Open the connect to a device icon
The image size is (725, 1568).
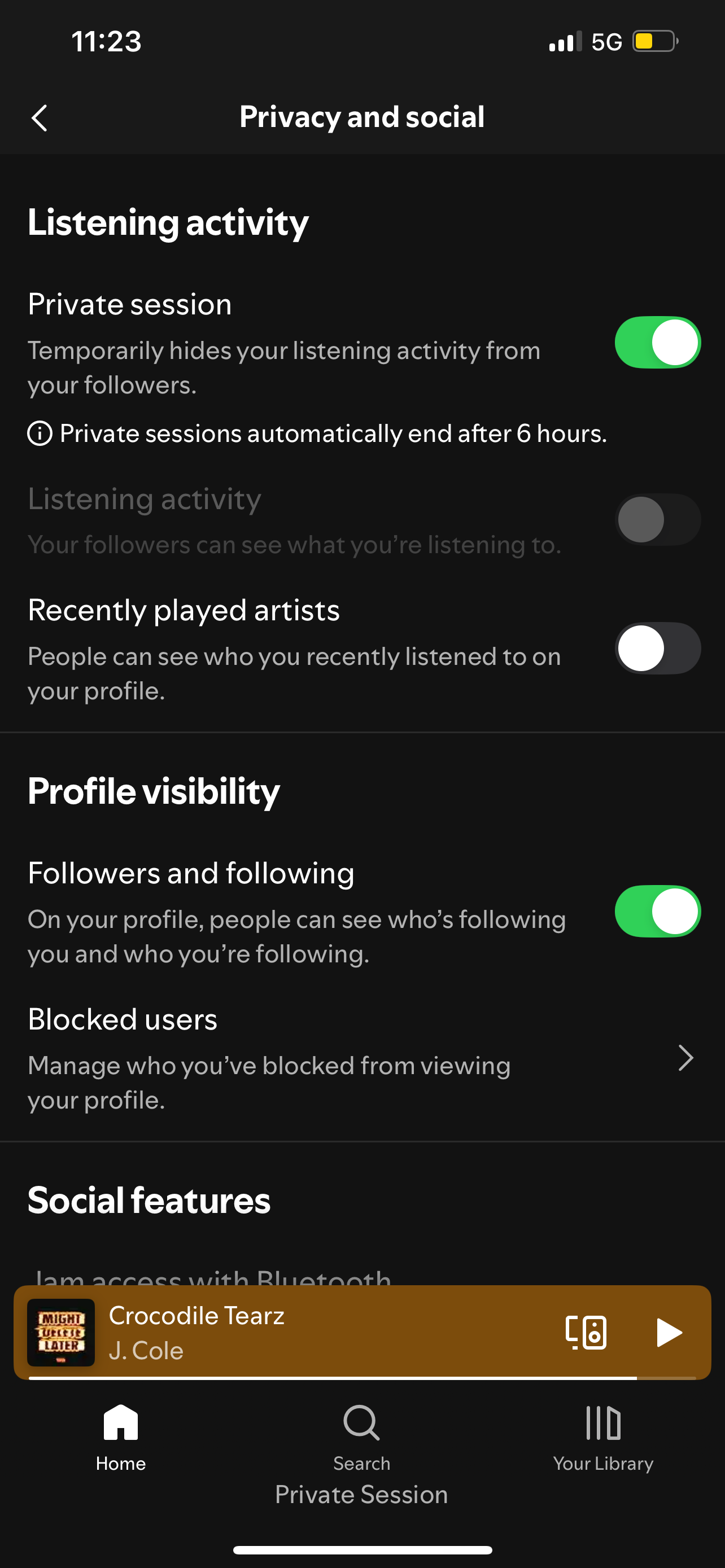tap(586, 1333)
